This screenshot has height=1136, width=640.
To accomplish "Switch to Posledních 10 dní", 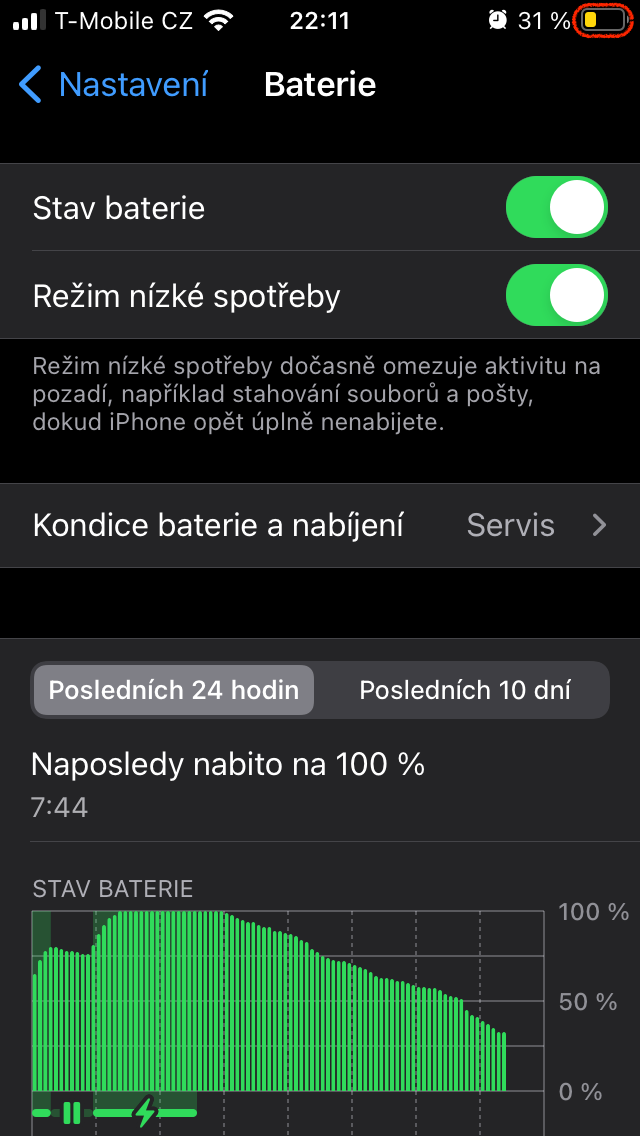I will coord(465,690).
